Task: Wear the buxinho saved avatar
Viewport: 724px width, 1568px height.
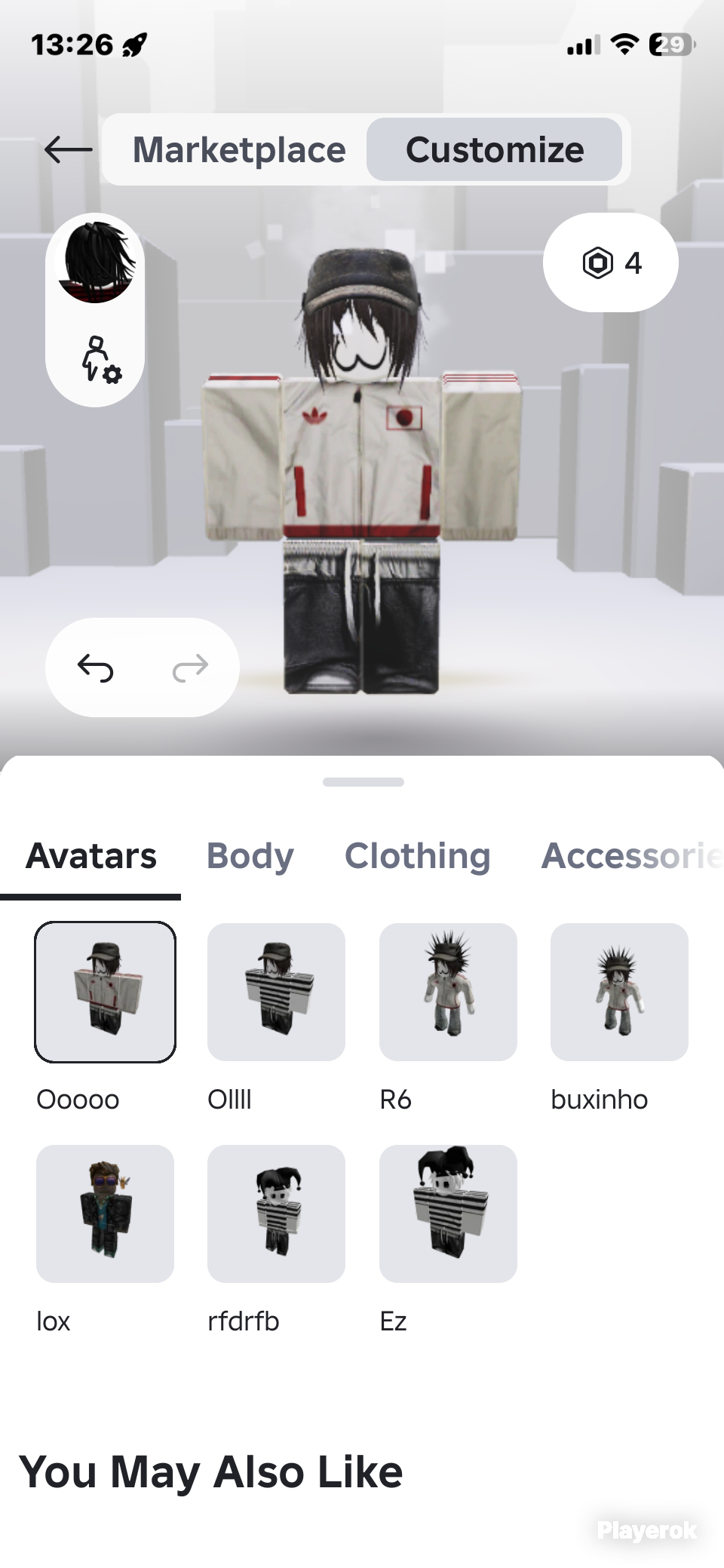Action: pos(619,992)
